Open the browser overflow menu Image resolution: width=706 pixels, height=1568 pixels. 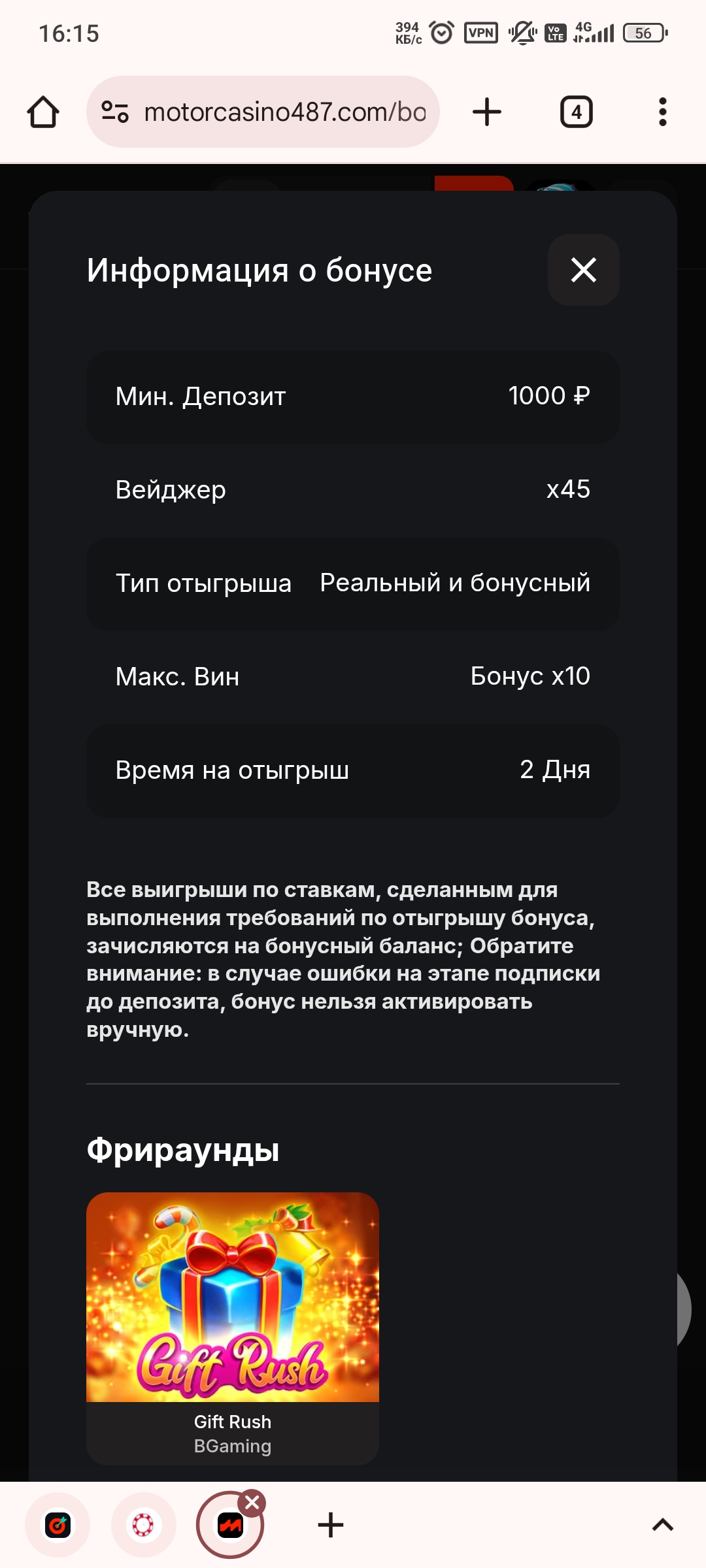662,112
